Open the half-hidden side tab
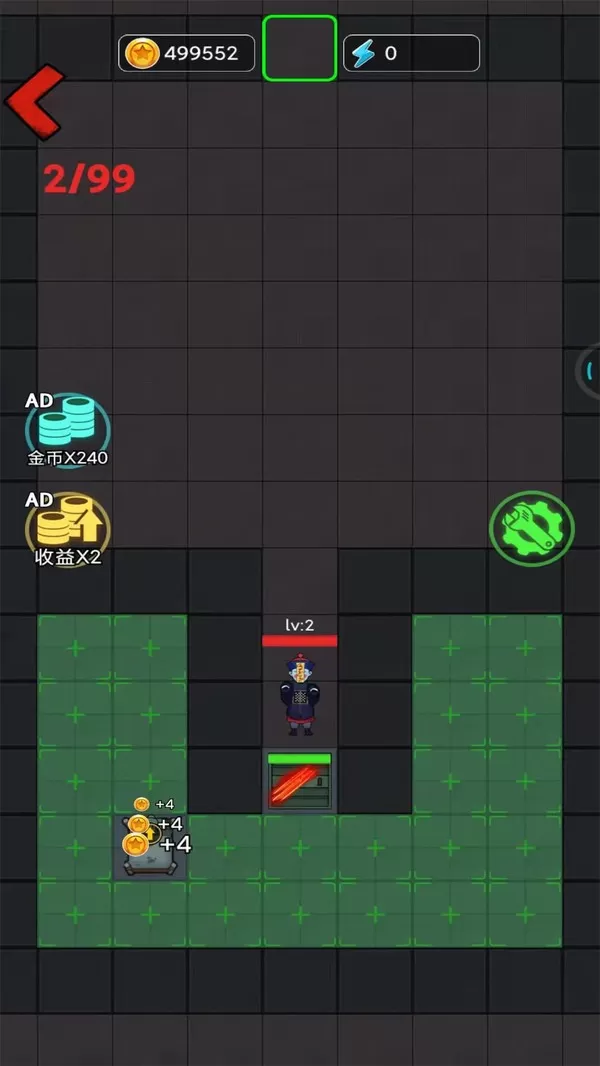This screenshot has width=600, height=1066. [x=588, y=371]
